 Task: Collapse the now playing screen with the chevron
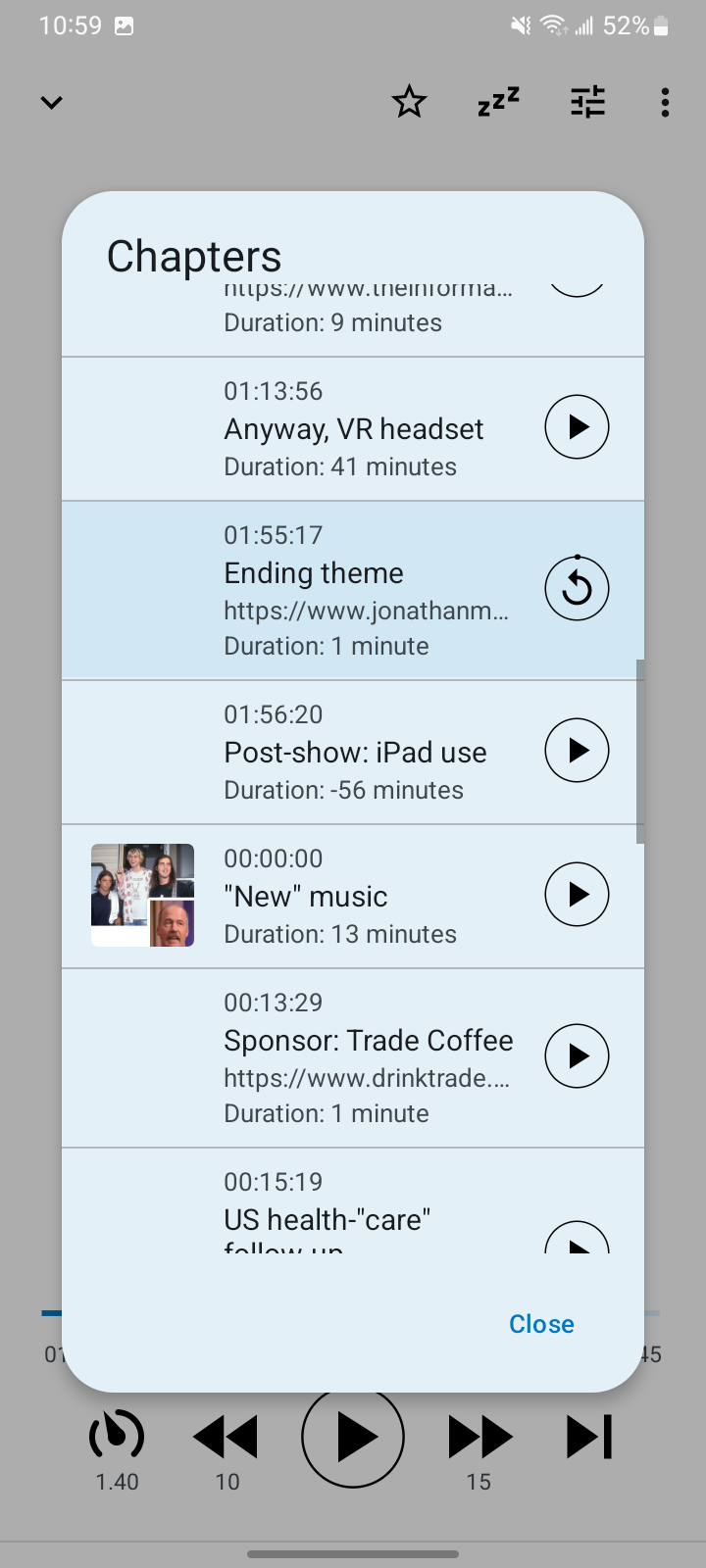coord(51,102)
